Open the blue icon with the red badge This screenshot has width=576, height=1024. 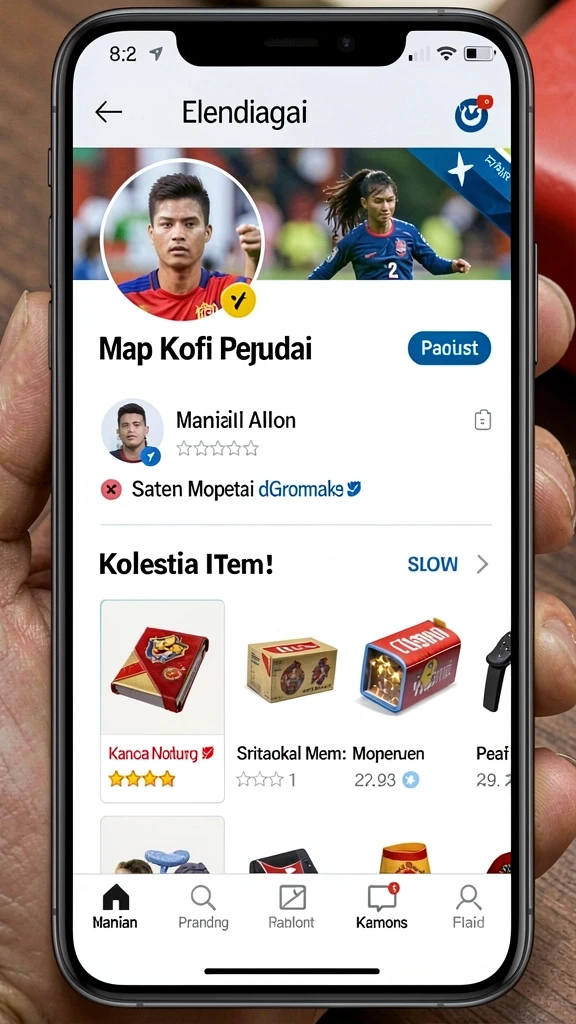tap(473, 114)
